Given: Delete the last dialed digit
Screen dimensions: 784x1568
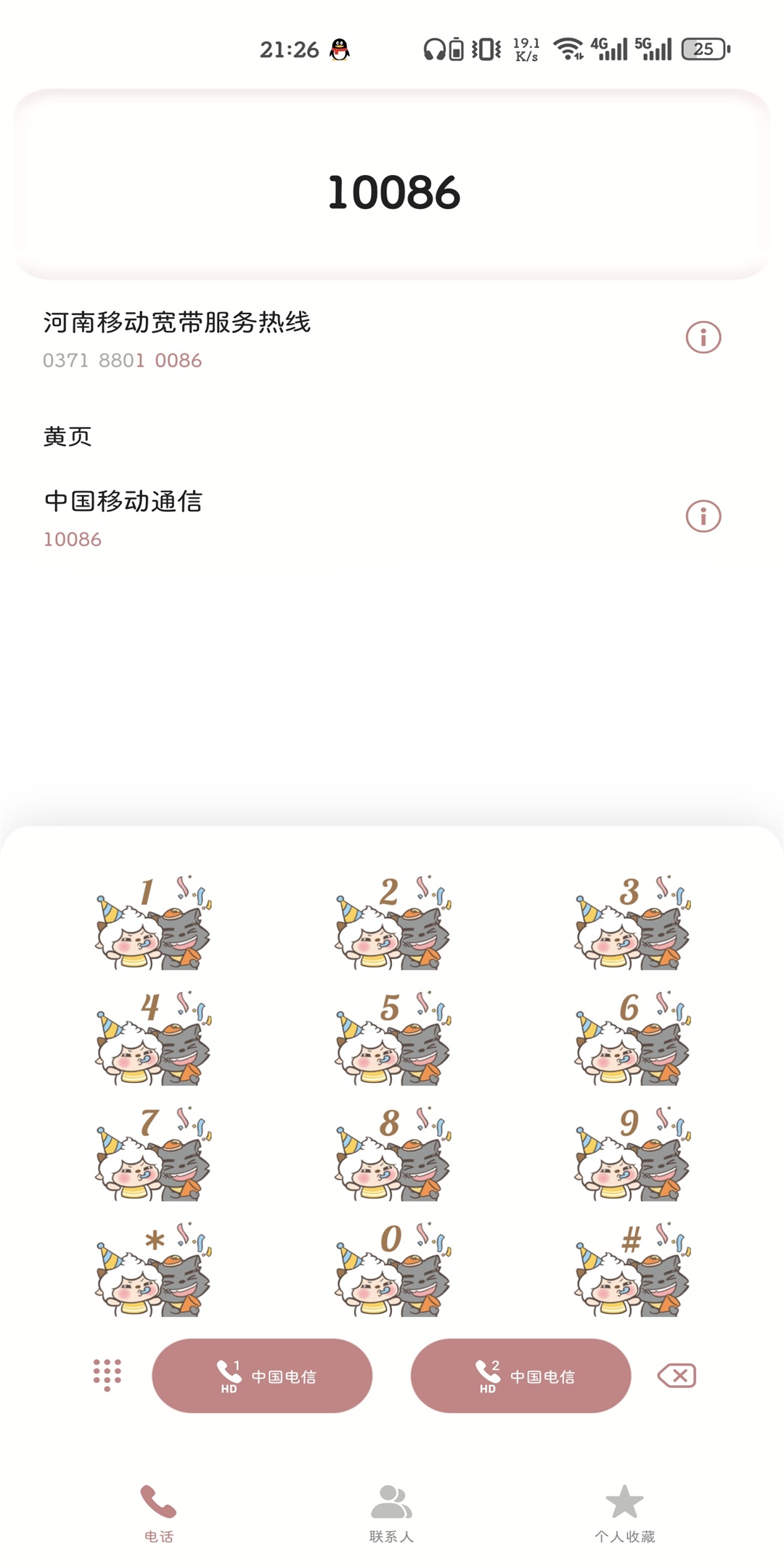Looking at the screenshot, I should [x=677, y=1376].
